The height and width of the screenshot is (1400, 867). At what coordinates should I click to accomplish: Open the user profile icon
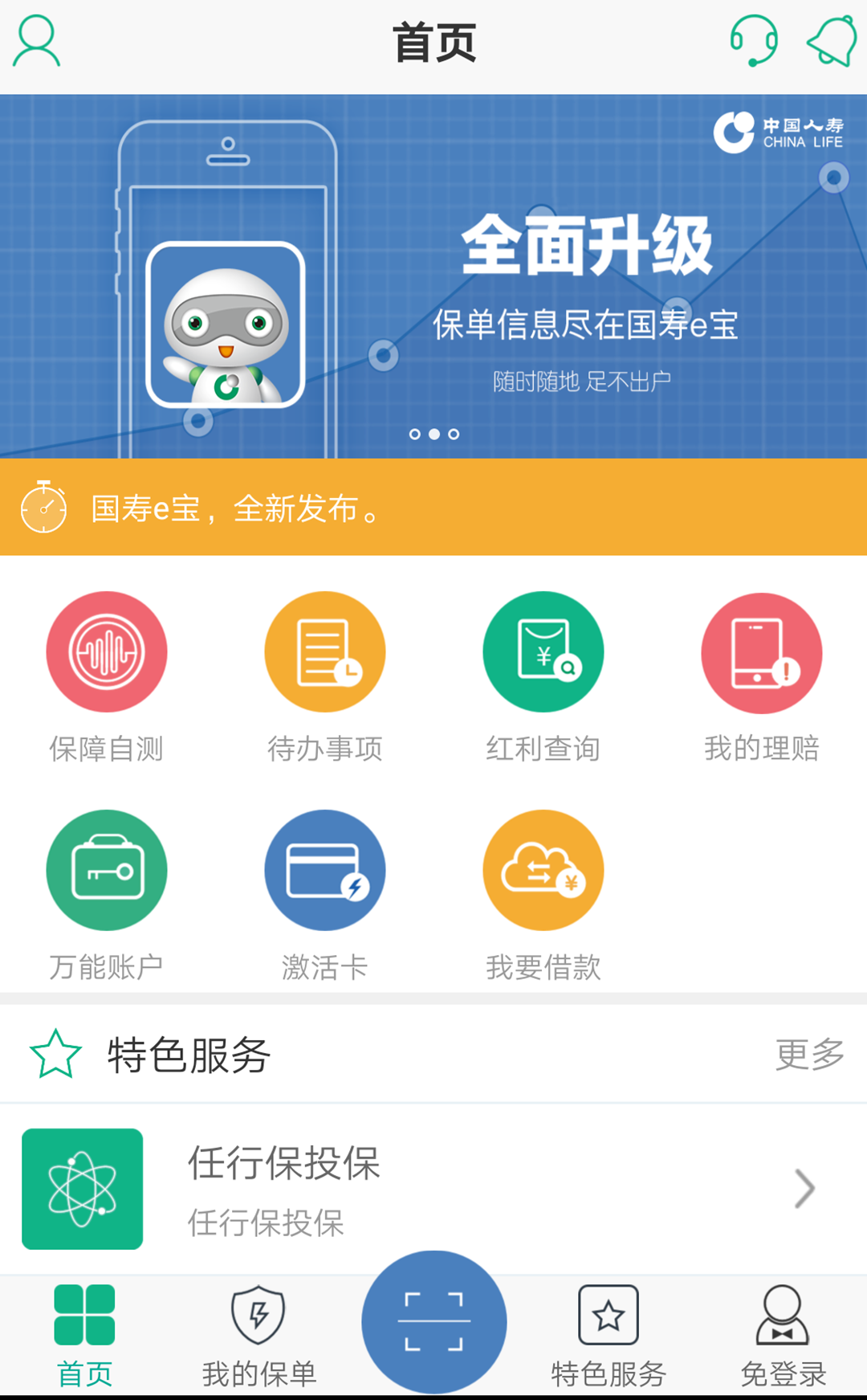click(35, 42)
